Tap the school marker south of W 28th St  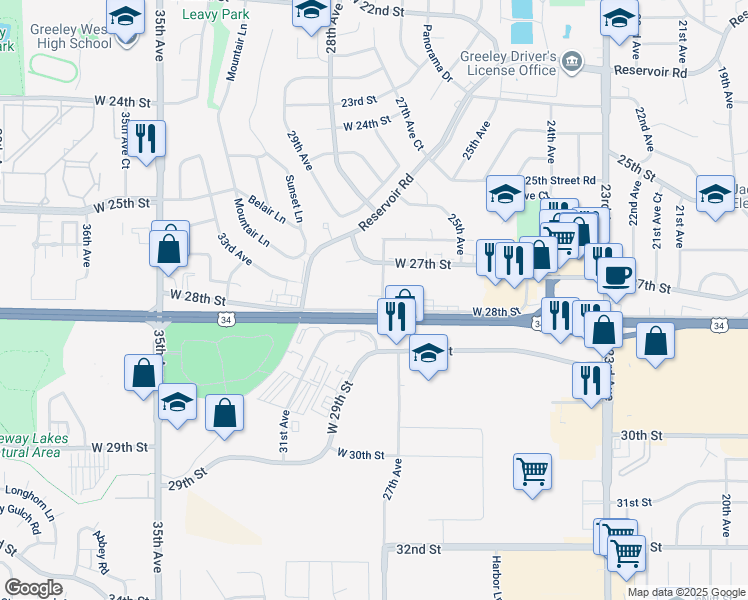428,353
